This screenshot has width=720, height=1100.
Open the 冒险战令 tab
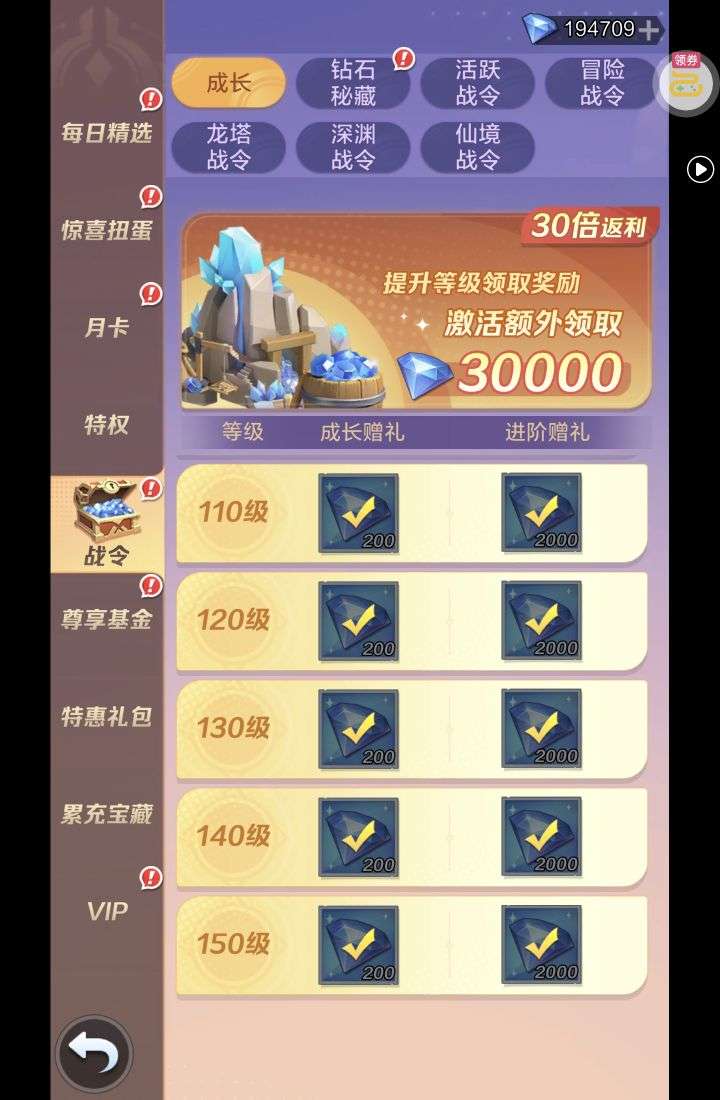(601, 82)
